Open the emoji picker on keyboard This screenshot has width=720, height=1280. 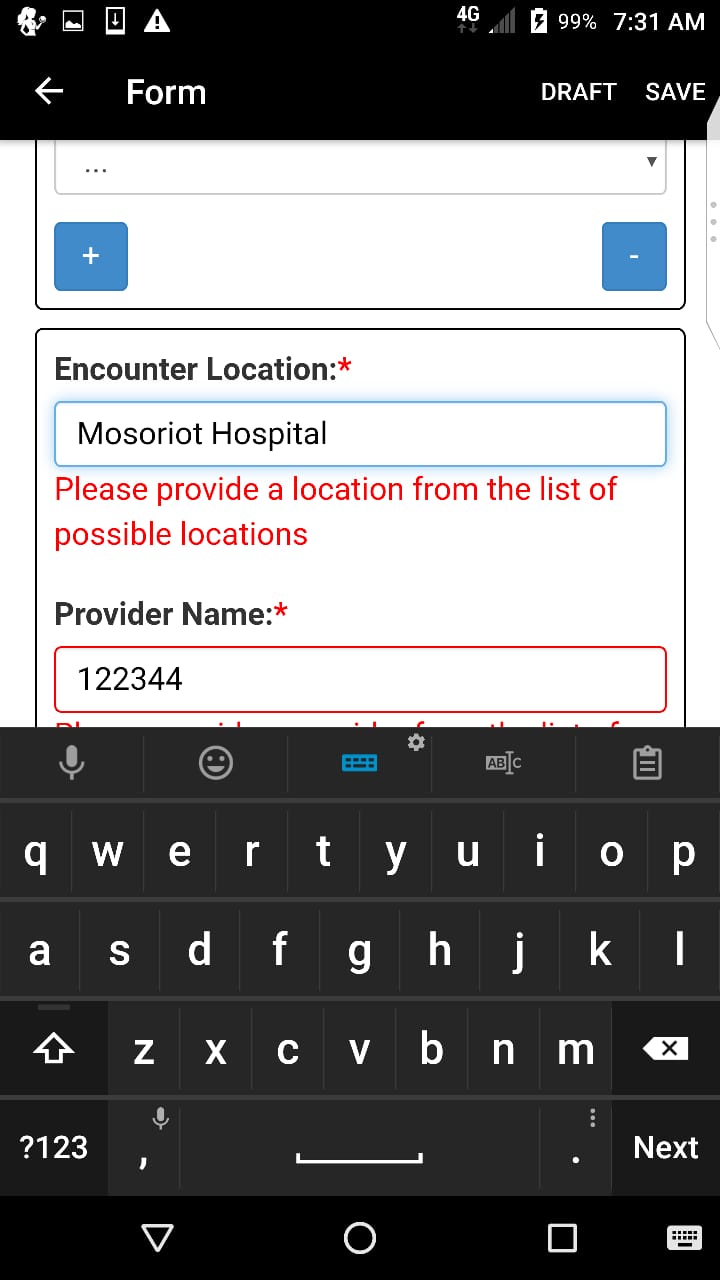click(216, 764)
